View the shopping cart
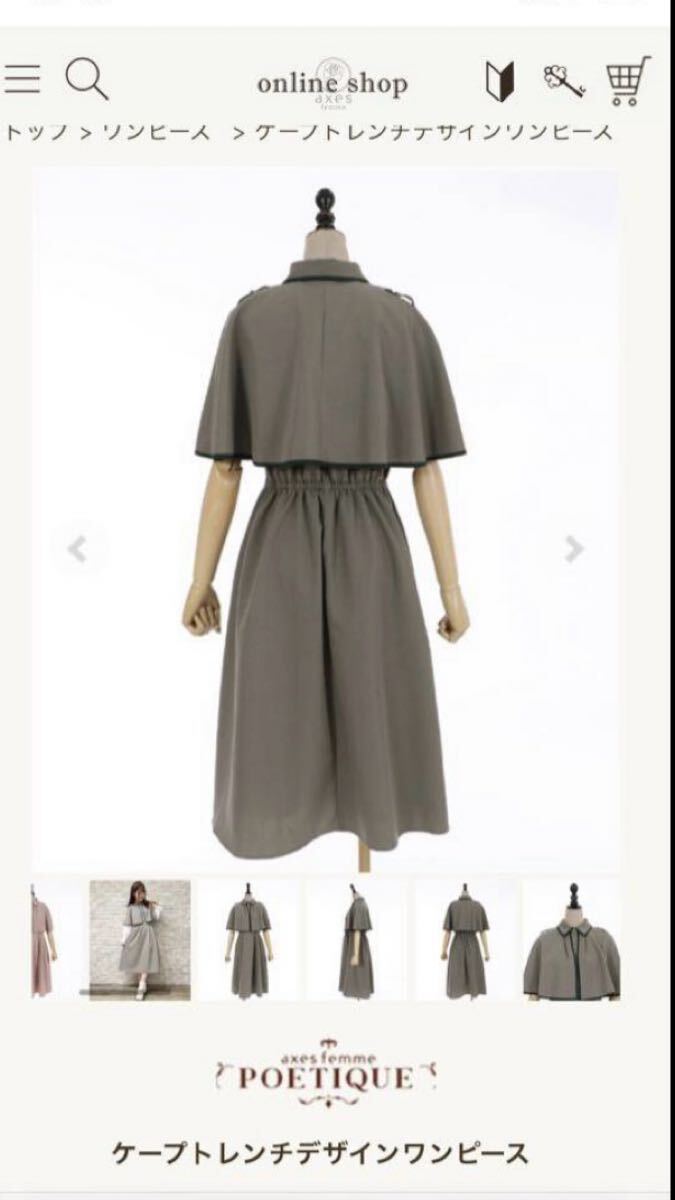Viewport: 675px width, 1200px height. (628, 81)
